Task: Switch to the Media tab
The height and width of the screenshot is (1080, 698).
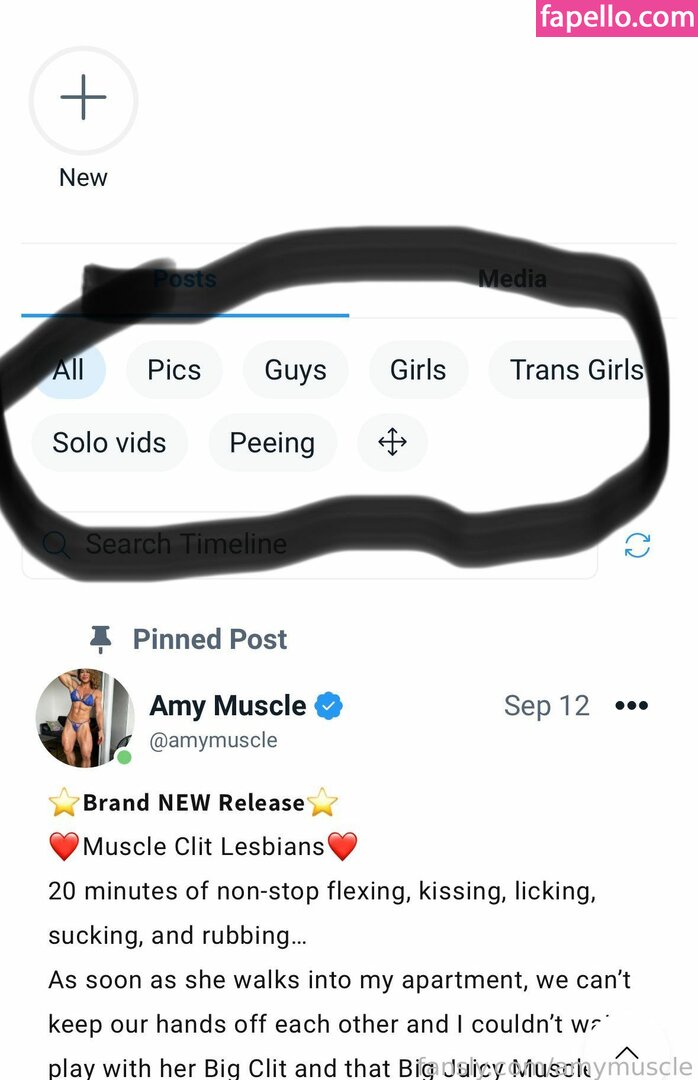Action: [x=512, y=280]
